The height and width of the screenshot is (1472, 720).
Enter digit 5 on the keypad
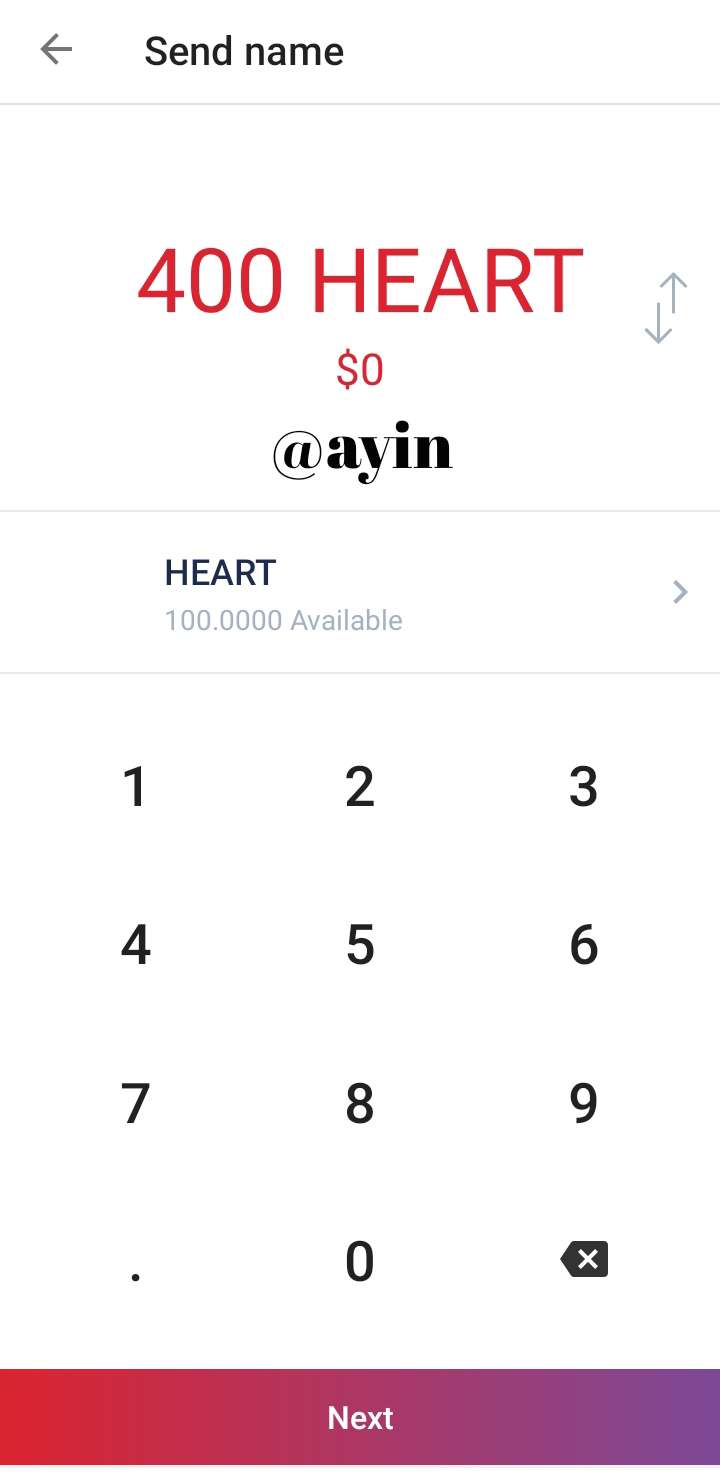click(360, 945)
